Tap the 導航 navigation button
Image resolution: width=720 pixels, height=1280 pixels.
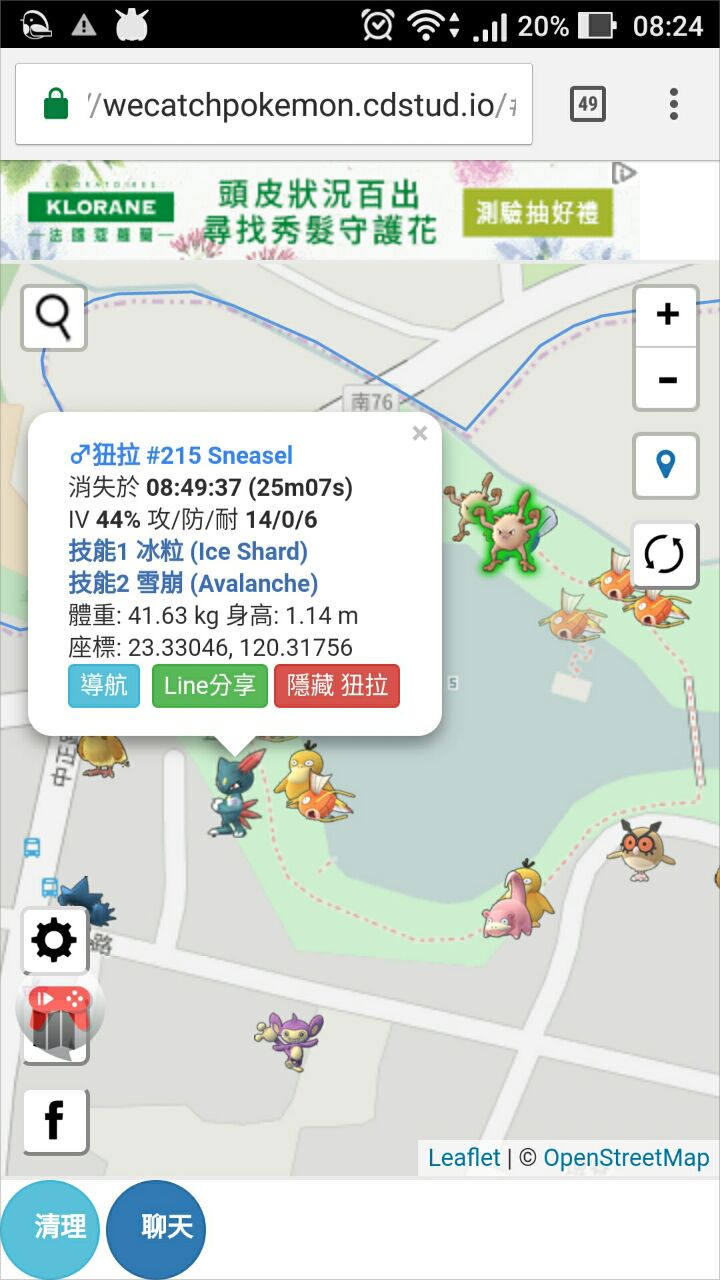click(104, 686)
